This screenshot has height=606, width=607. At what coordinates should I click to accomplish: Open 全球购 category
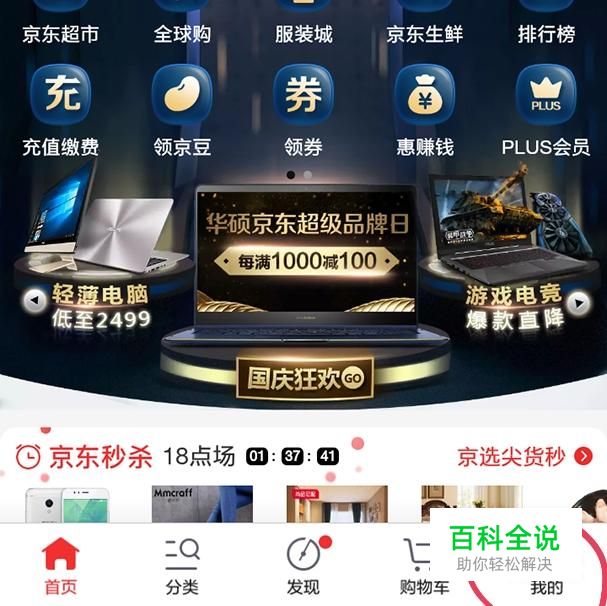182,34
